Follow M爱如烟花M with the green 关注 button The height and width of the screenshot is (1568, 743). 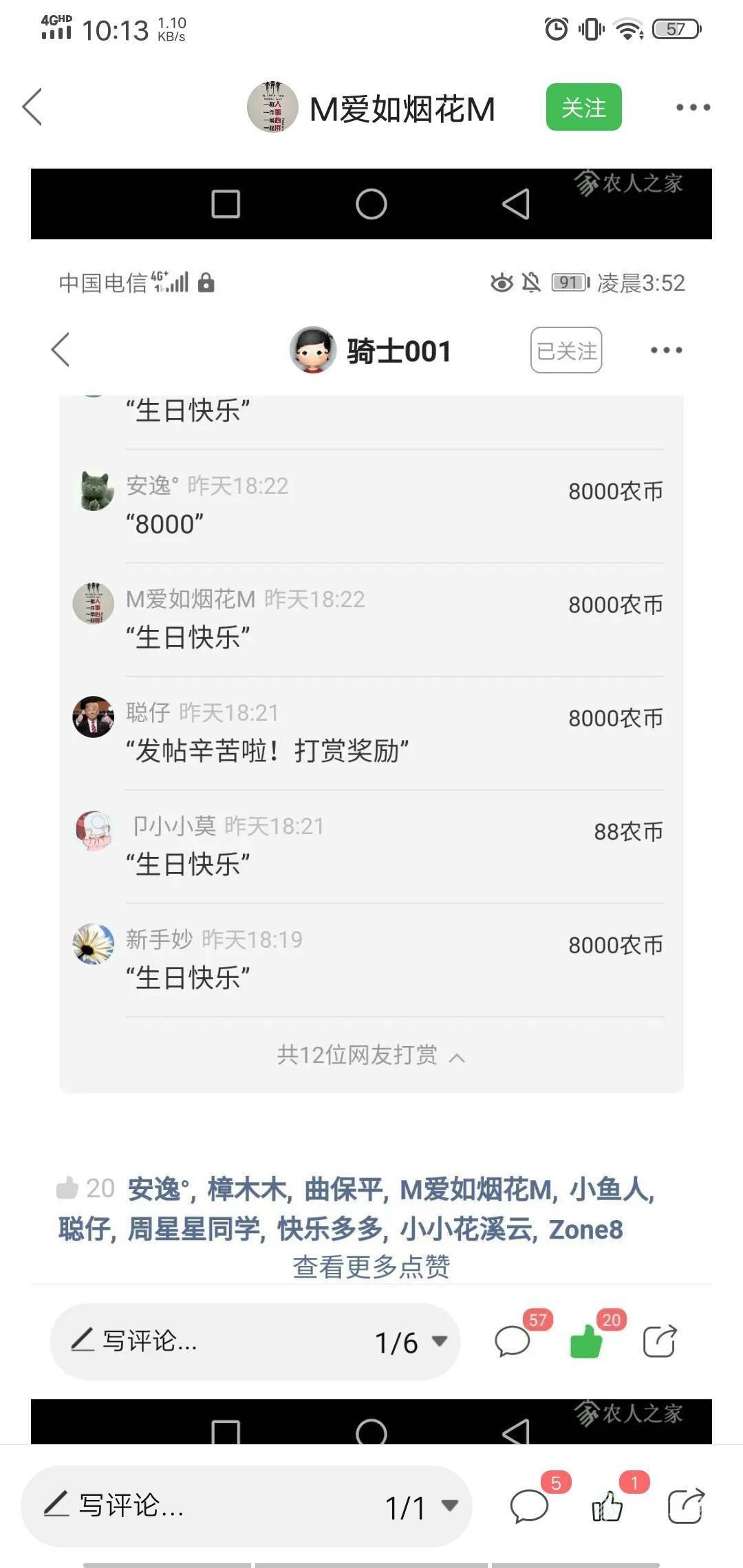coord(583,107)
